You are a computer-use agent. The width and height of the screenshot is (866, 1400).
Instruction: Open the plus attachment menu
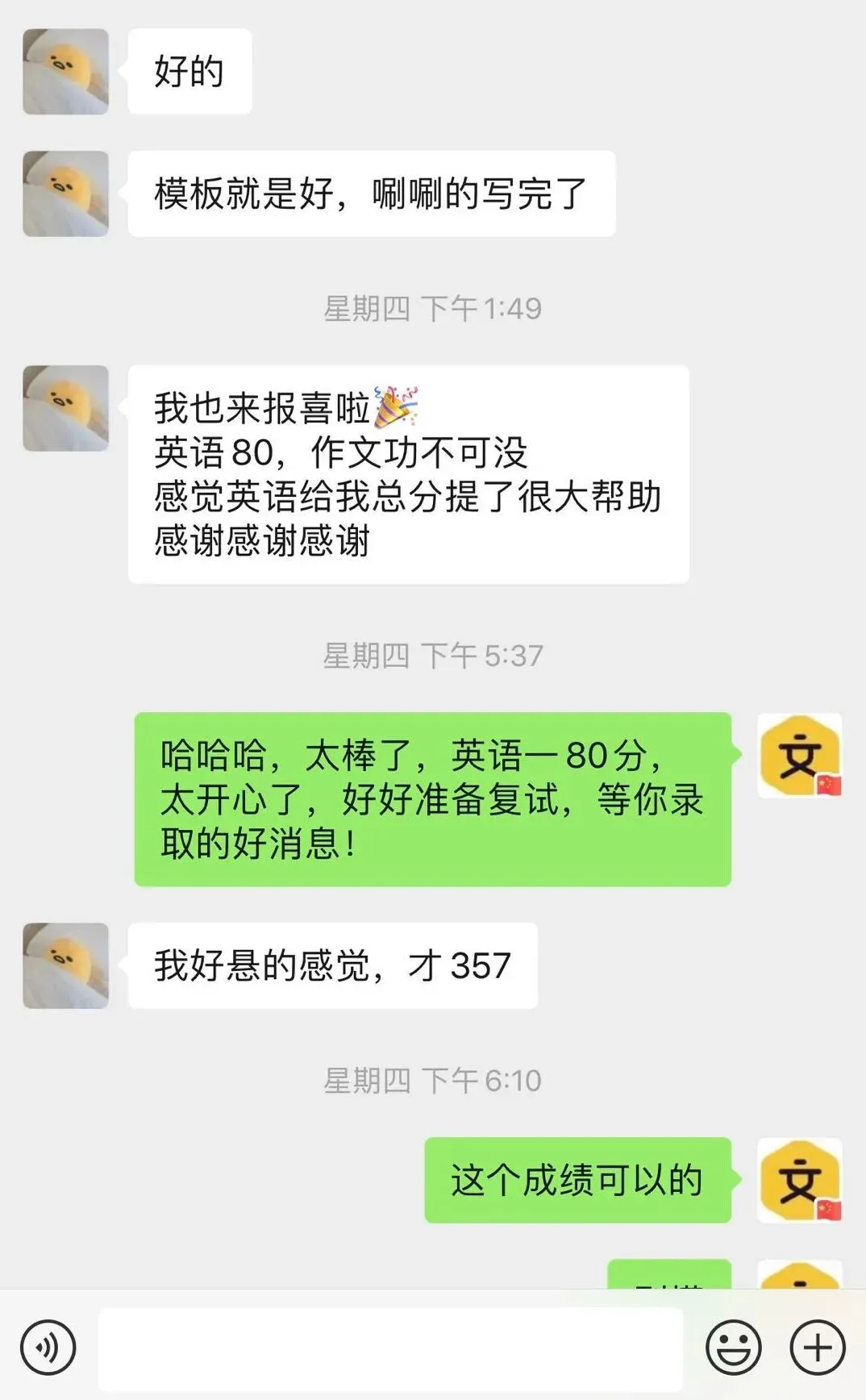[818, 1347]
